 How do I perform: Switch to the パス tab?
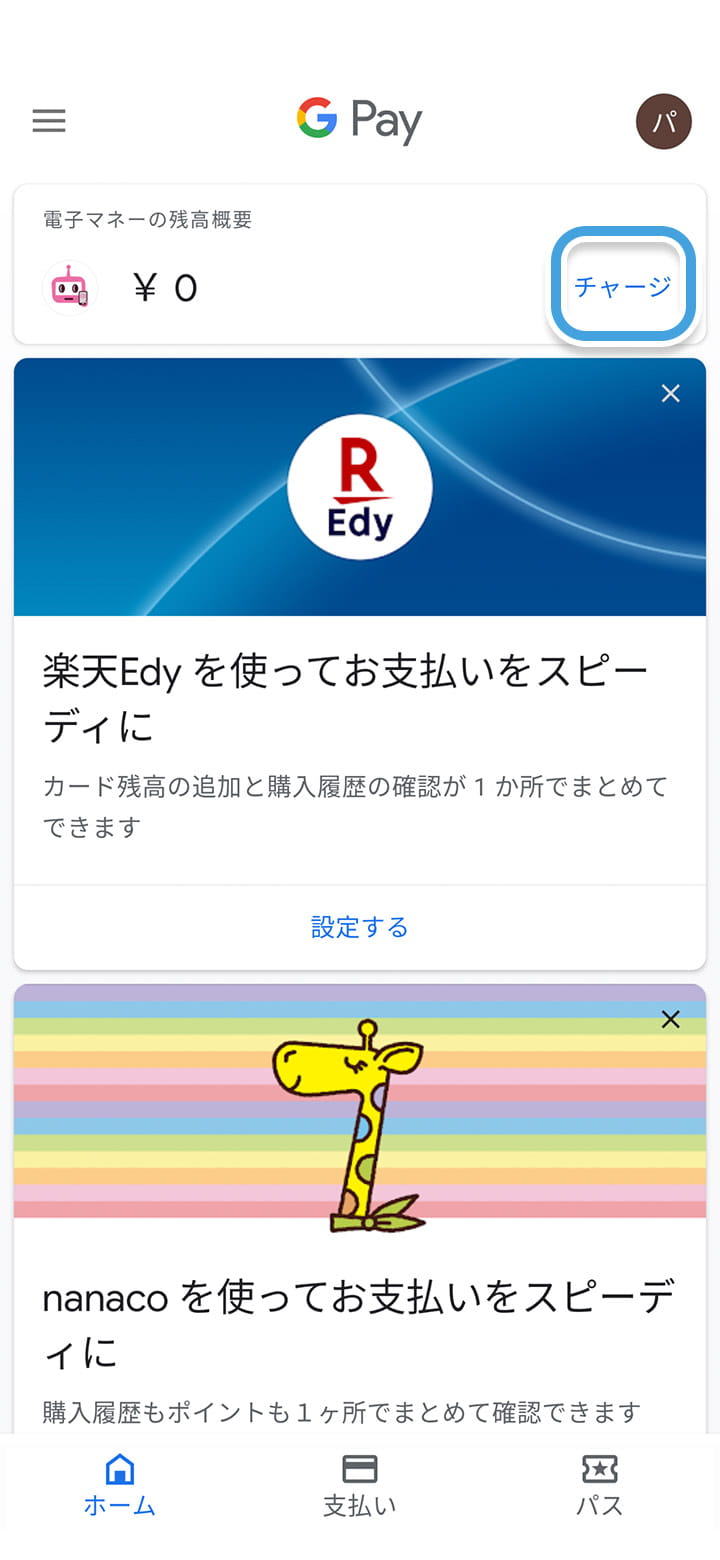pyautogui.click(x=599, y=1487)
